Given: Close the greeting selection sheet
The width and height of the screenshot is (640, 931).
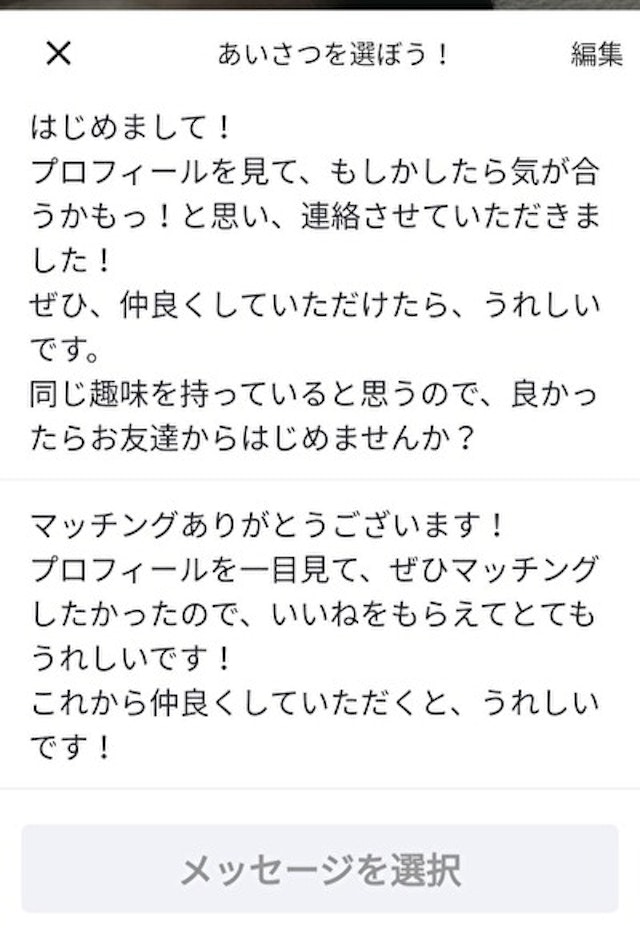Looking at the screenshot, I should (x=59, y=54).
